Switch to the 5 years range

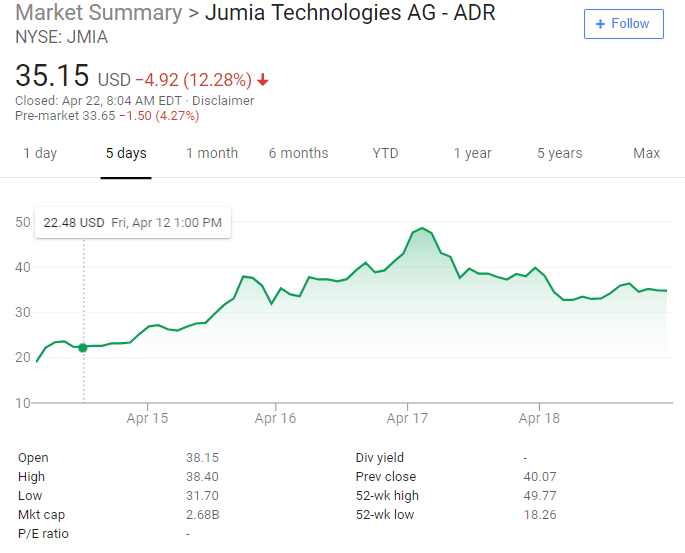(x=559, y=153)
